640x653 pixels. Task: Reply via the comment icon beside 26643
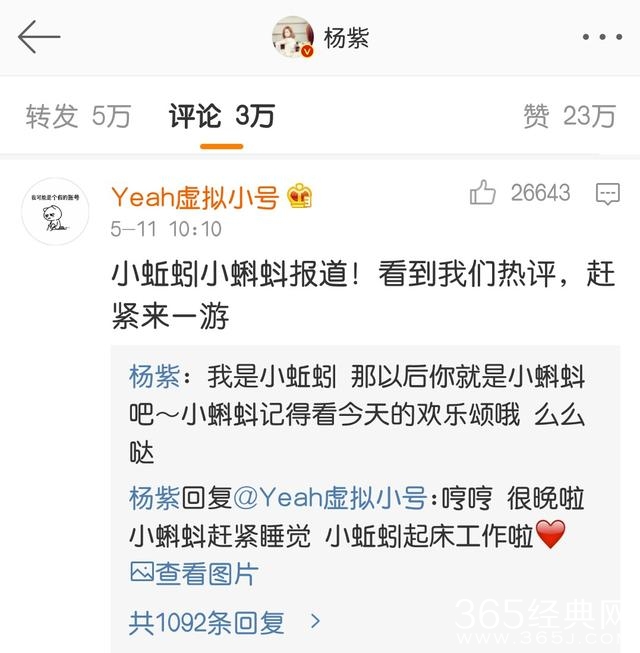[x=606, y=193]
